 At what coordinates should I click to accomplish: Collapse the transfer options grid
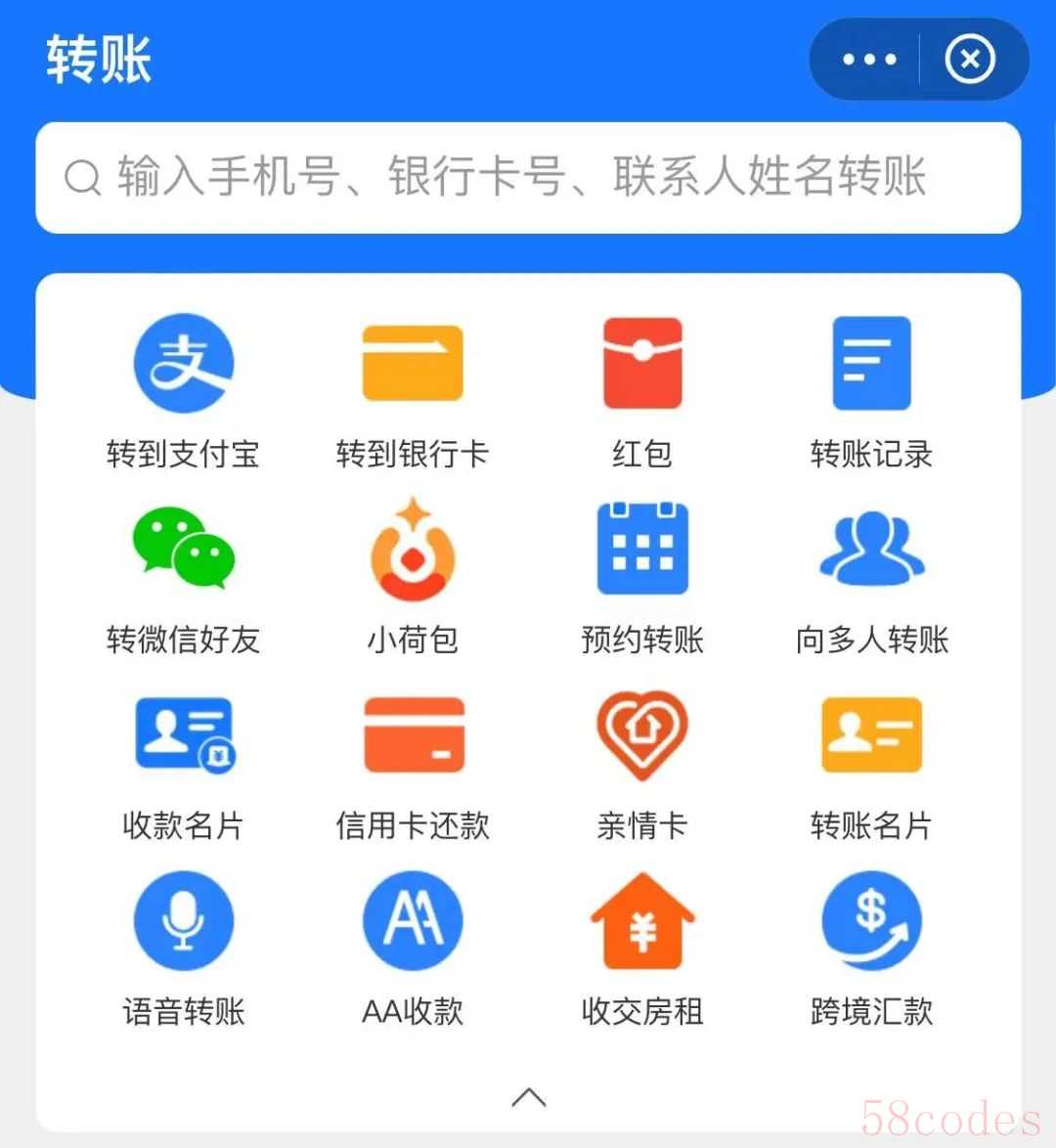pos(528,1096)
